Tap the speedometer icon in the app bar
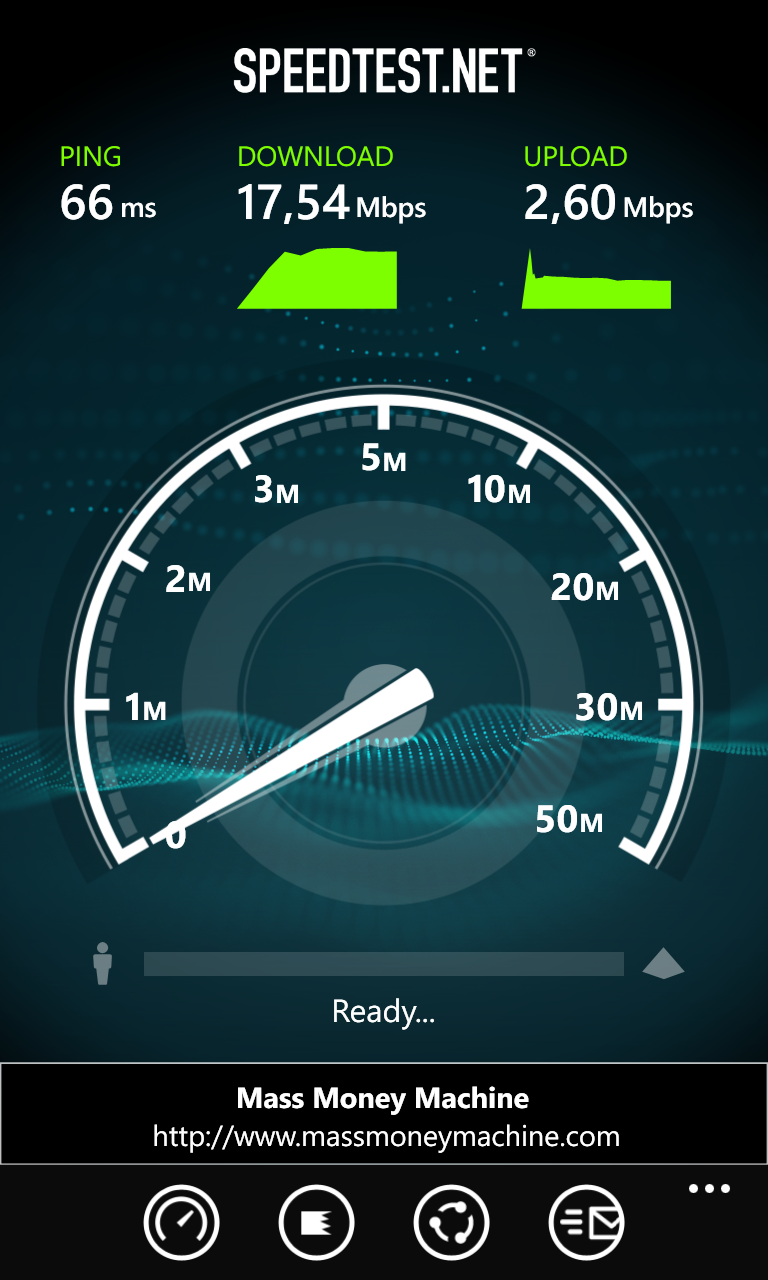Screen dimensions: 768x1280 click(x=181, y=1221)
